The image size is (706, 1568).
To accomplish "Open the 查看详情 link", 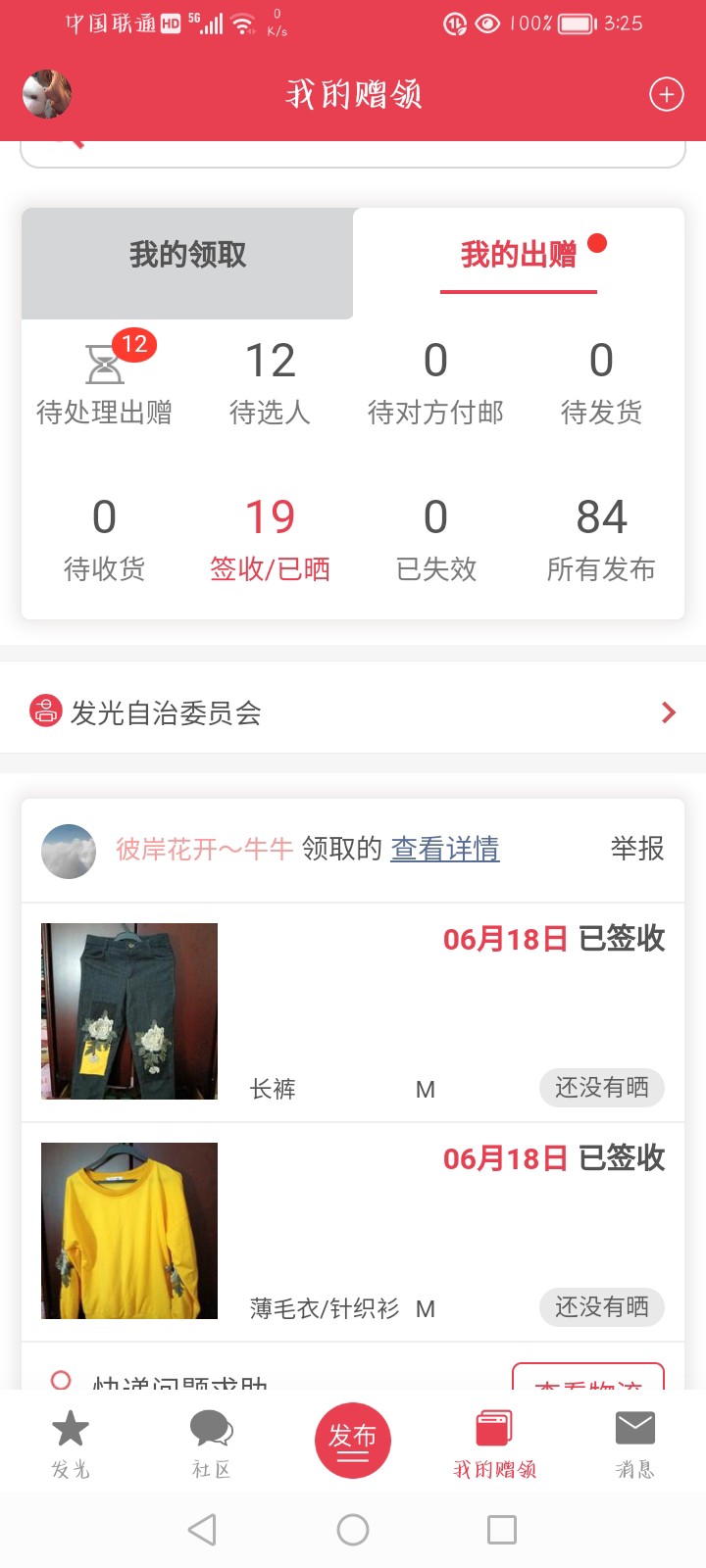I will [445, 849].
